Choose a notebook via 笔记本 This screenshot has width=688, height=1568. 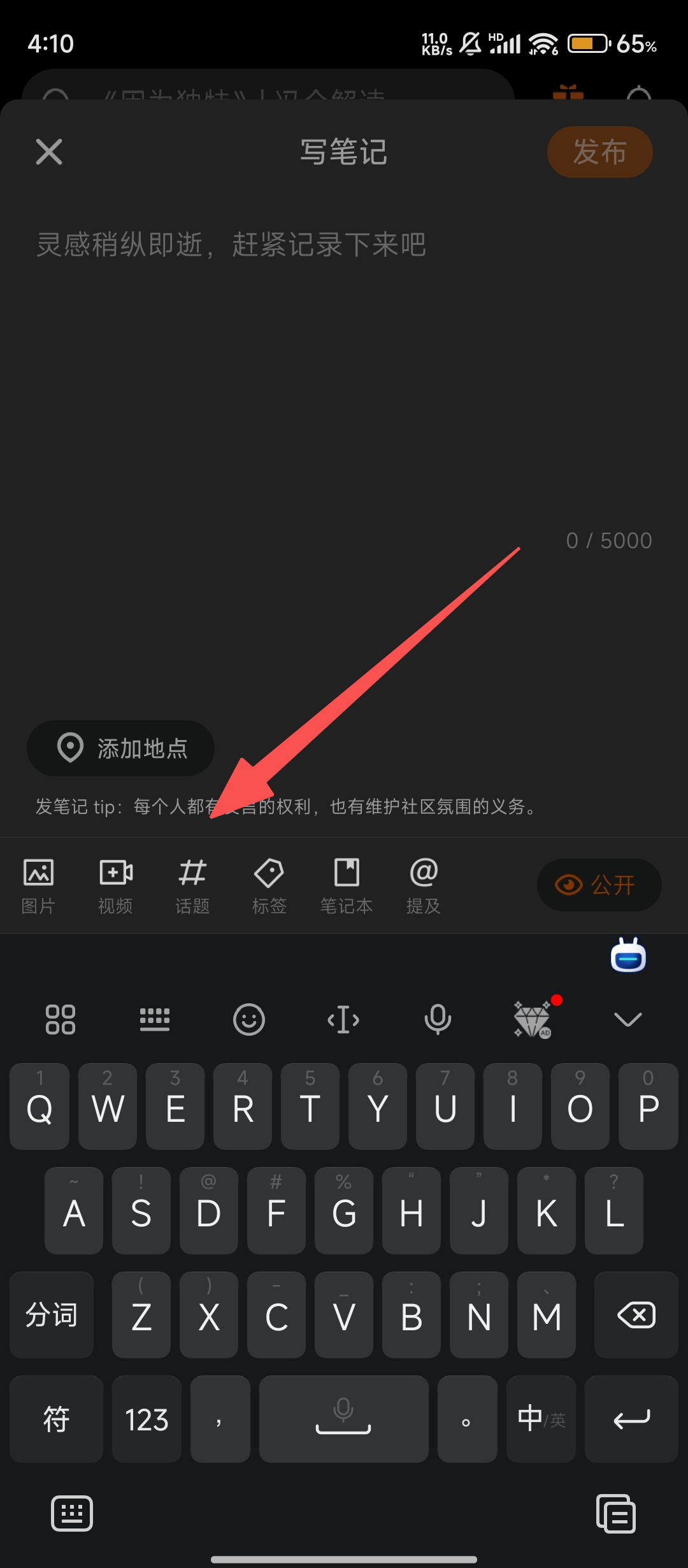point(346,885)
